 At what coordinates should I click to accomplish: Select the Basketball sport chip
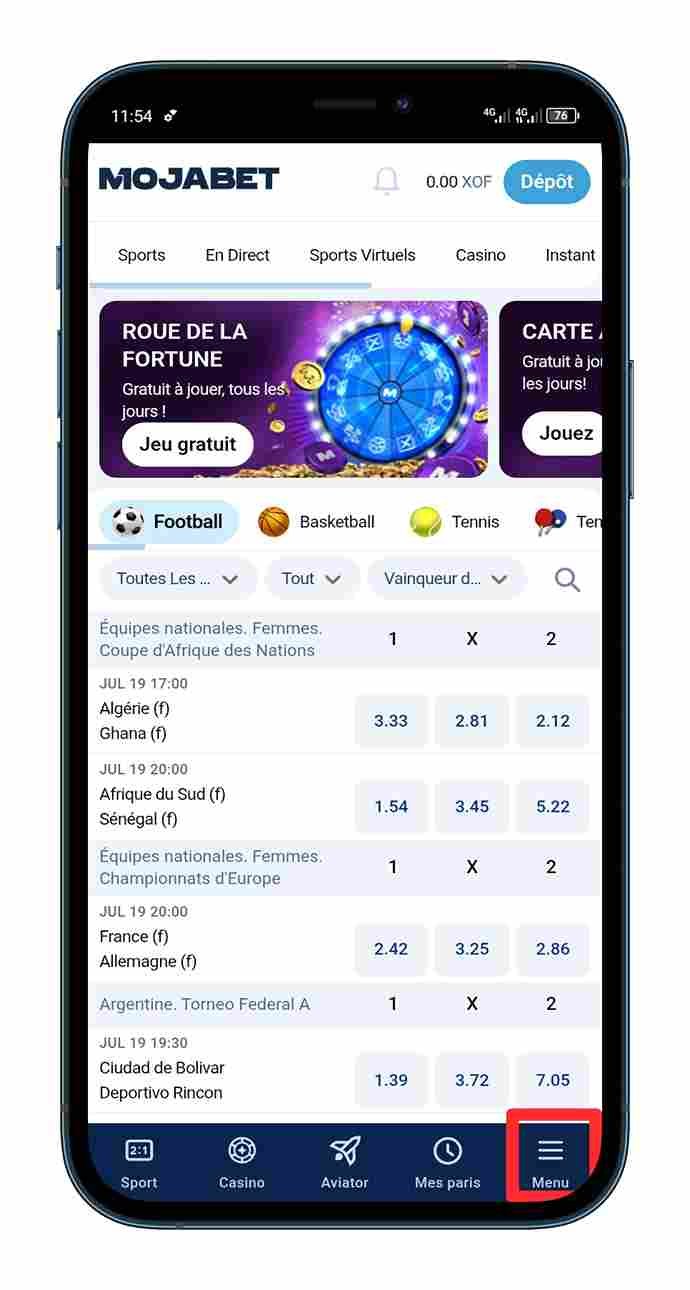coord(317,522)
